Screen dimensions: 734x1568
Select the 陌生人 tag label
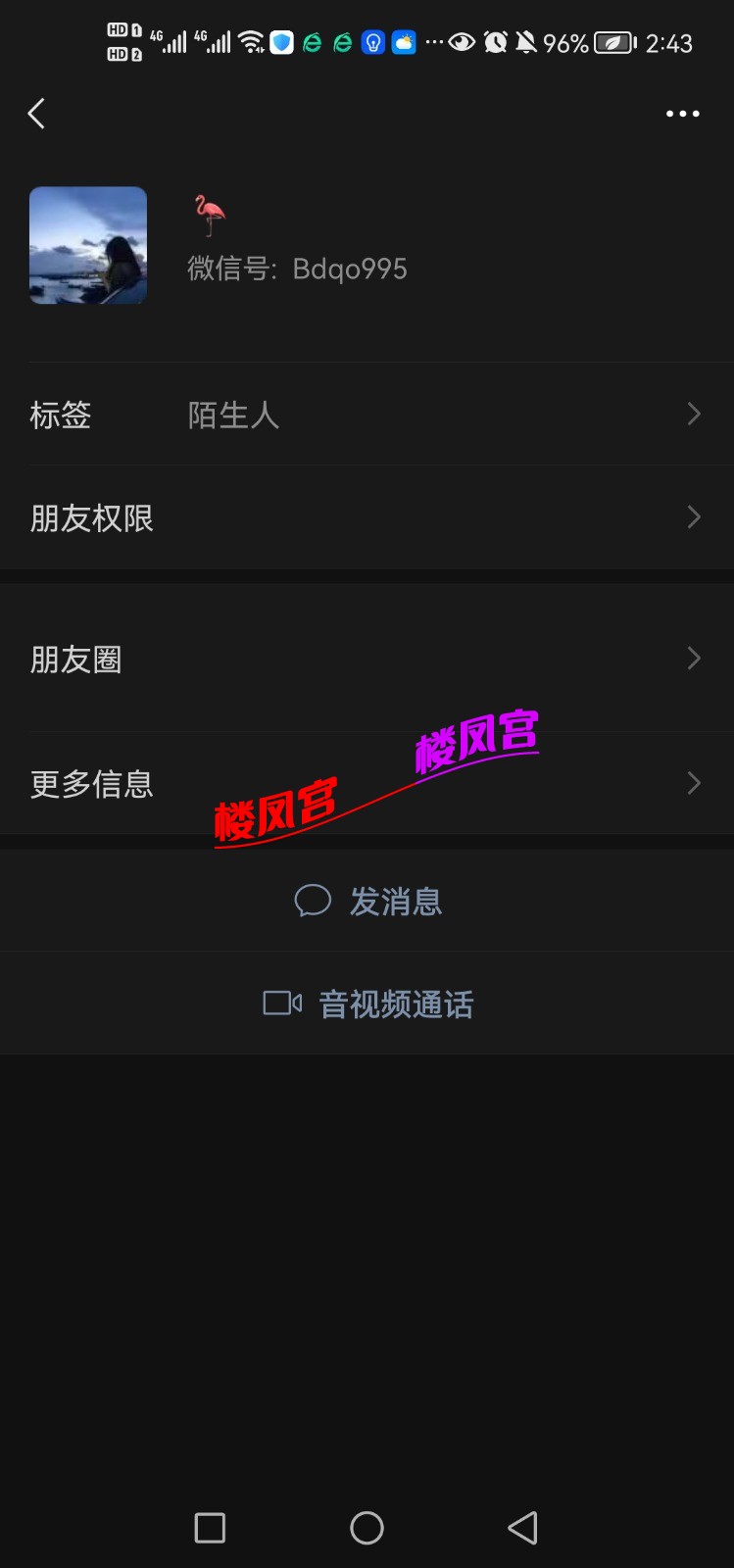234,415
